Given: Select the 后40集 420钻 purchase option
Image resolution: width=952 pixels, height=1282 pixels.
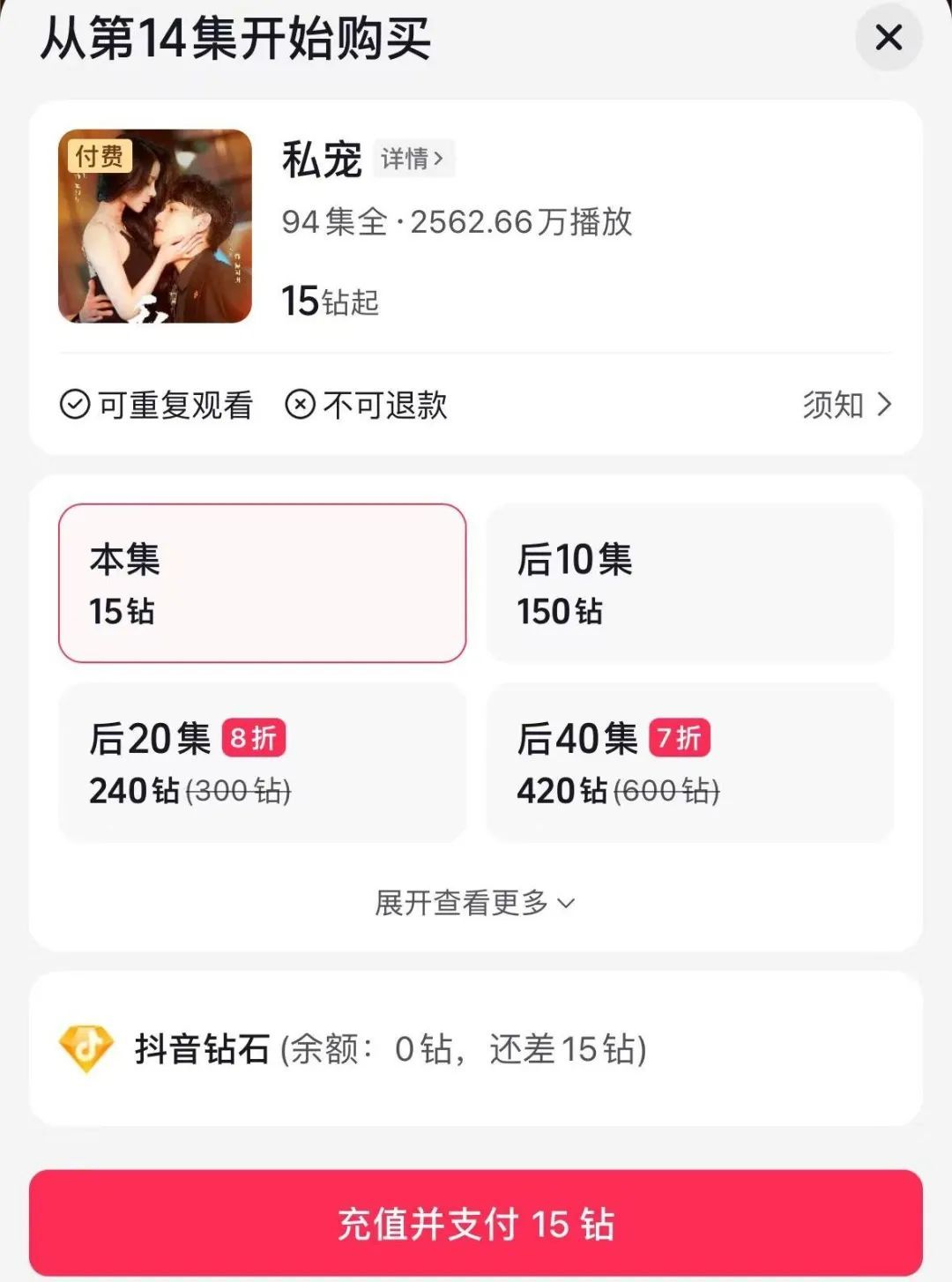Looking at the screenshot, I should (691, 764).
